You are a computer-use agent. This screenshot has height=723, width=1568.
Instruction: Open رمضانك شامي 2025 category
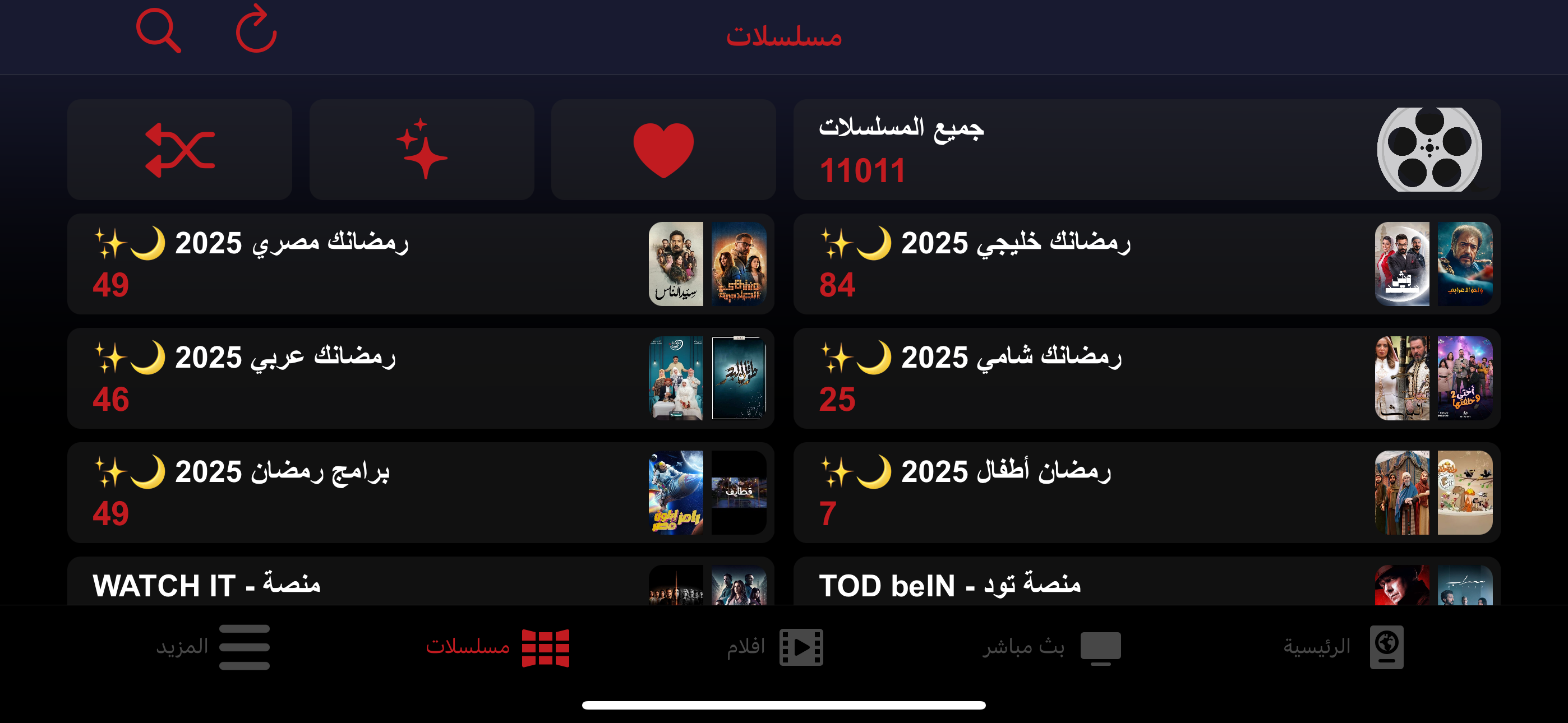(x=1147, y=378)
